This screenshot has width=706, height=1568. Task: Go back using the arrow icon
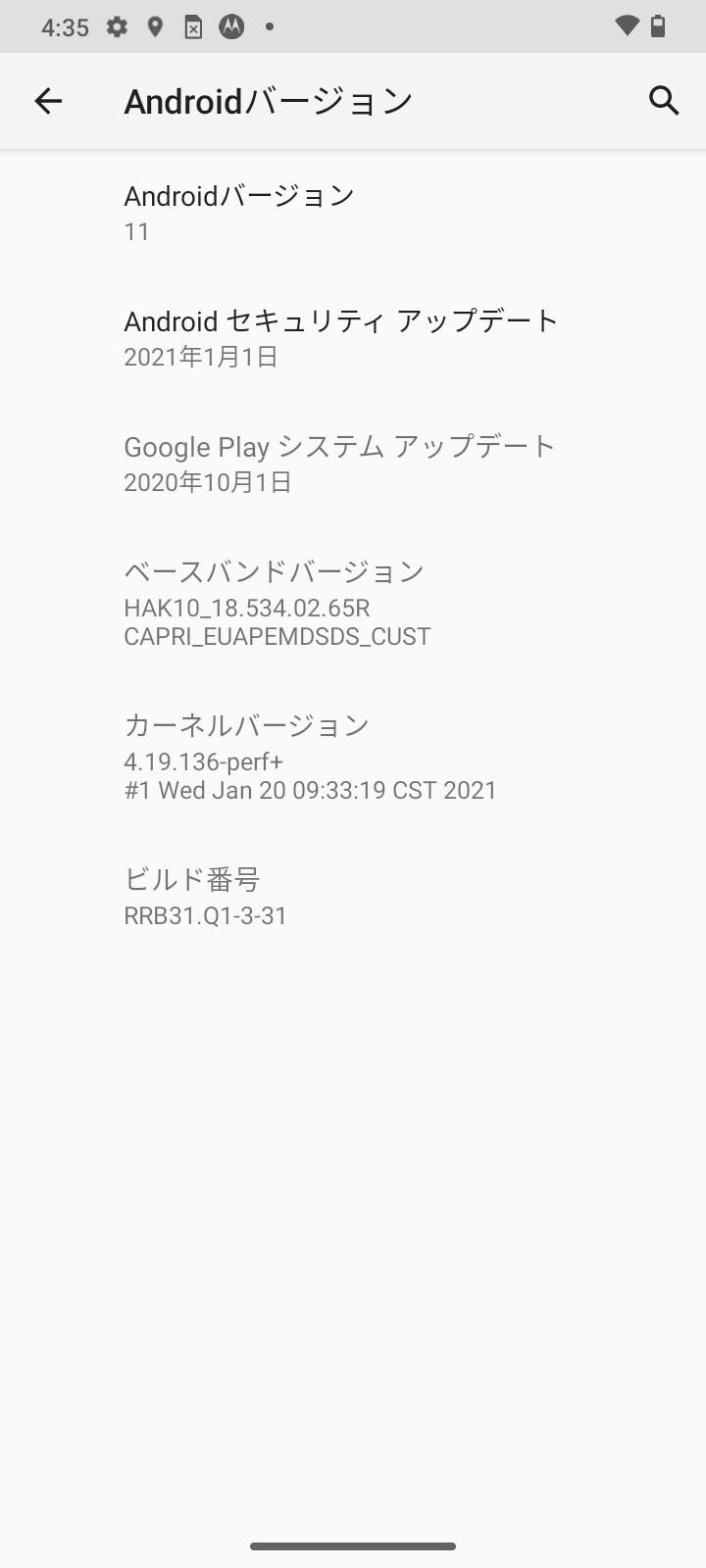click(x=48, y=101)
